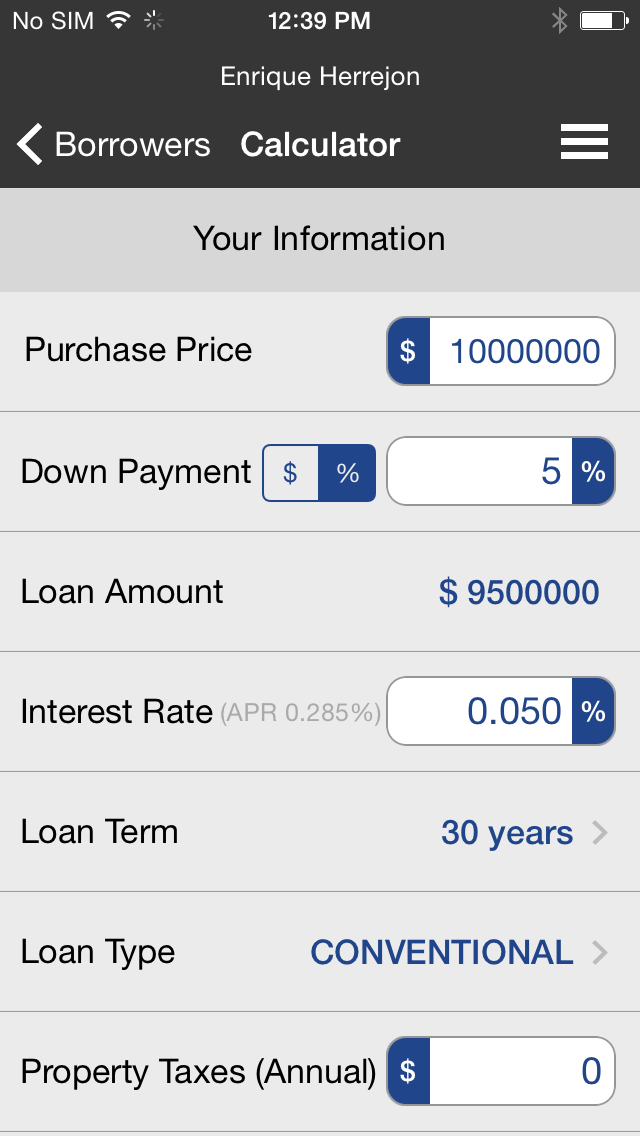This screenshot has height=1136, width=640.
Task: Open the Loan Term picker
Action: (x=320, y=832)
